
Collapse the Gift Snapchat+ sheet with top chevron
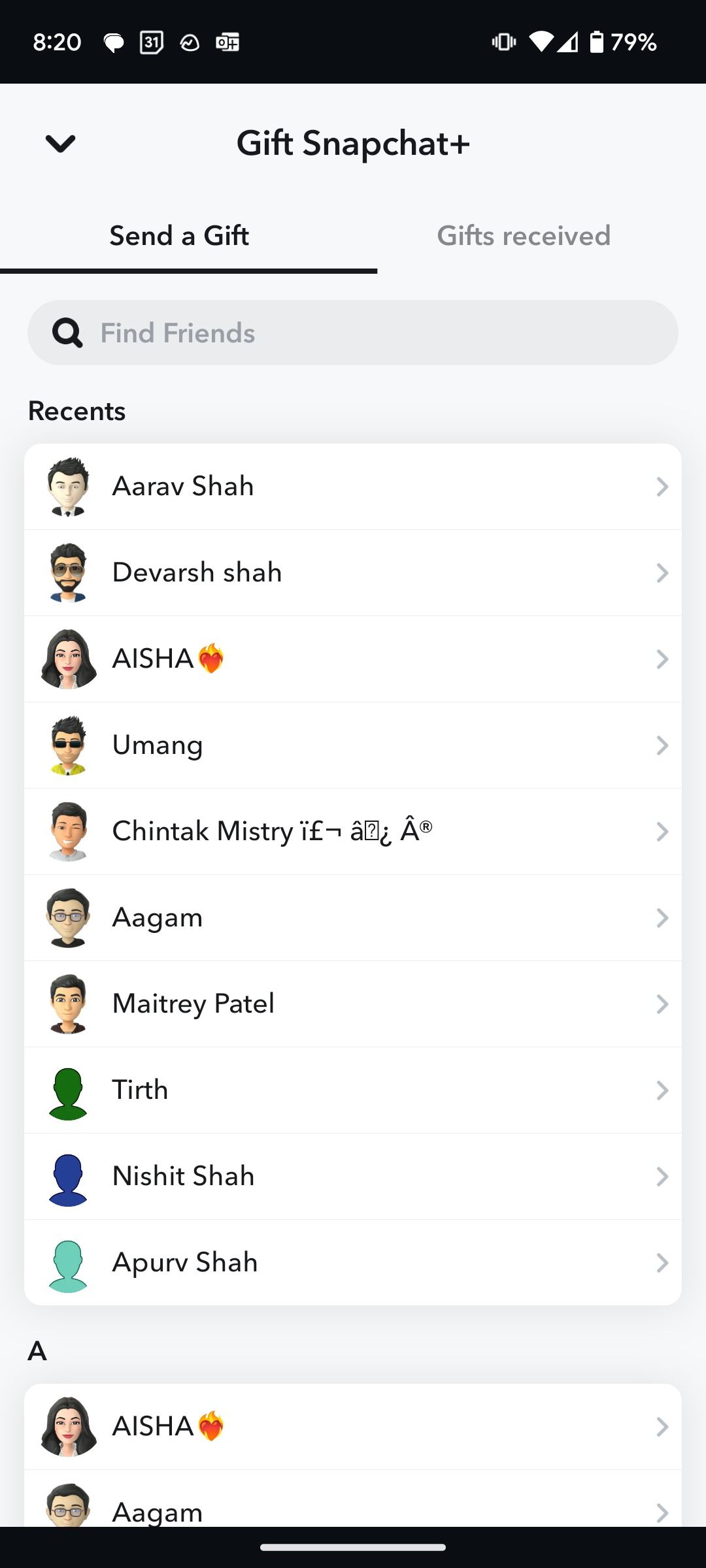pos(60,144)
